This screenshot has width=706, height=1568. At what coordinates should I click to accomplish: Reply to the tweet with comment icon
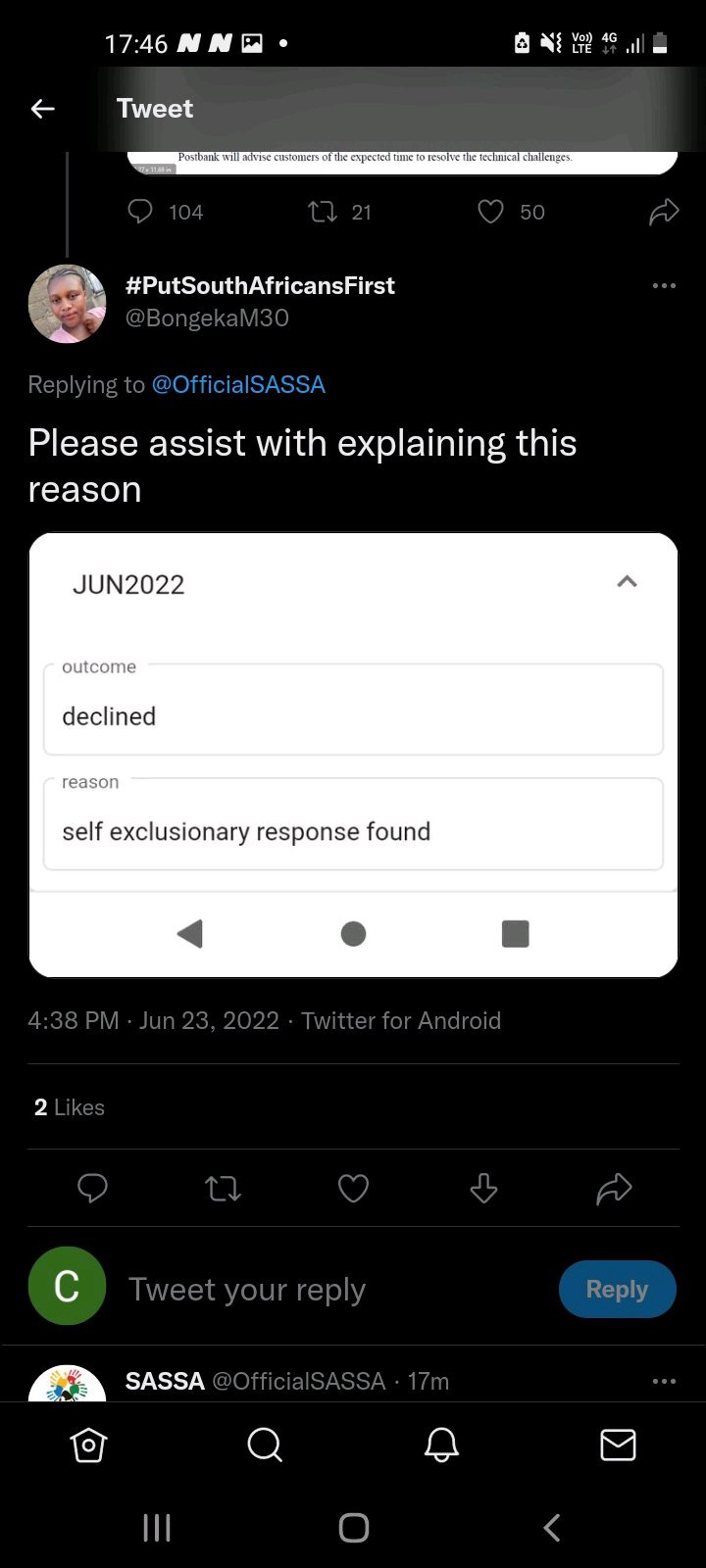[x=92, y=1188]
